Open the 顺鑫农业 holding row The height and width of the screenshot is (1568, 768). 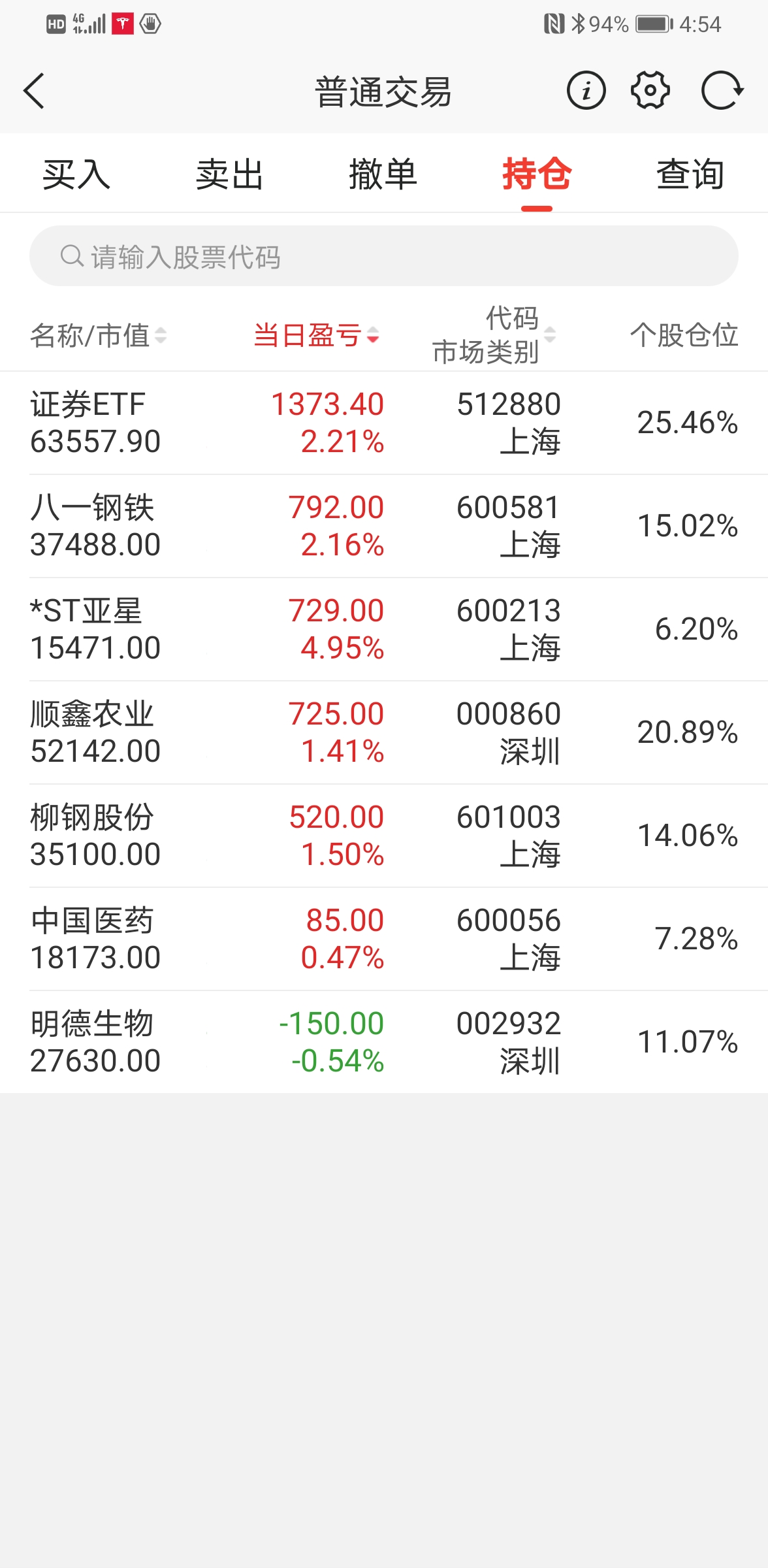coord(384,732)
